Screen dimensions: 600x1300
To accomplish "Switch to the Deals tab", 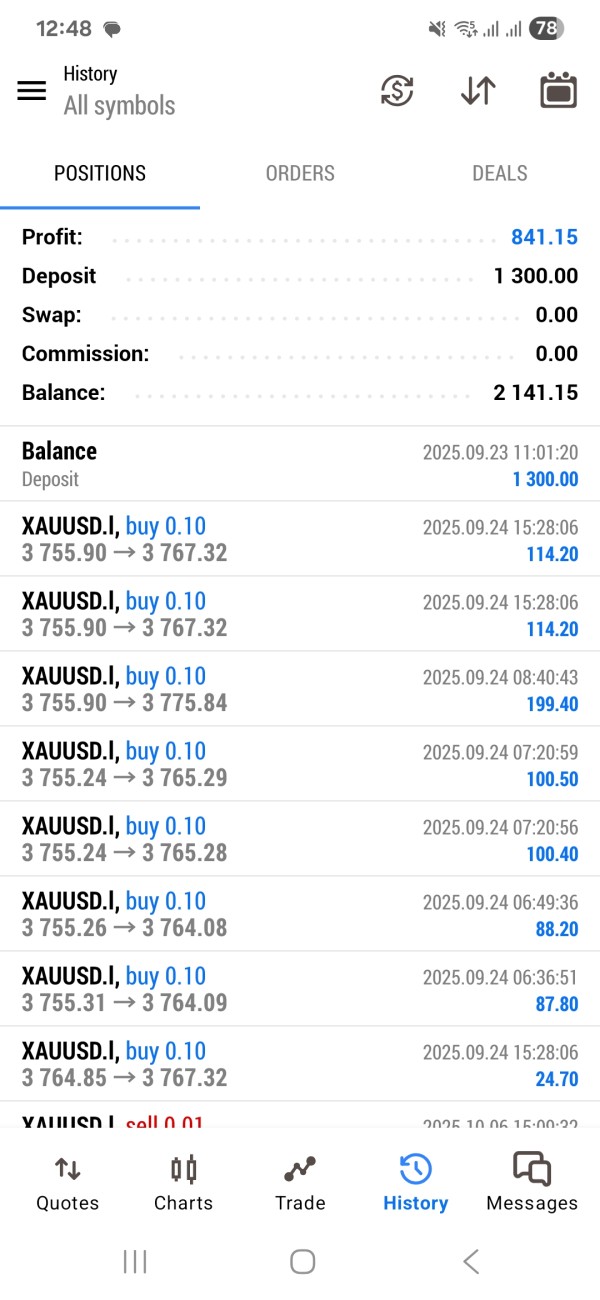I will 499,173.
